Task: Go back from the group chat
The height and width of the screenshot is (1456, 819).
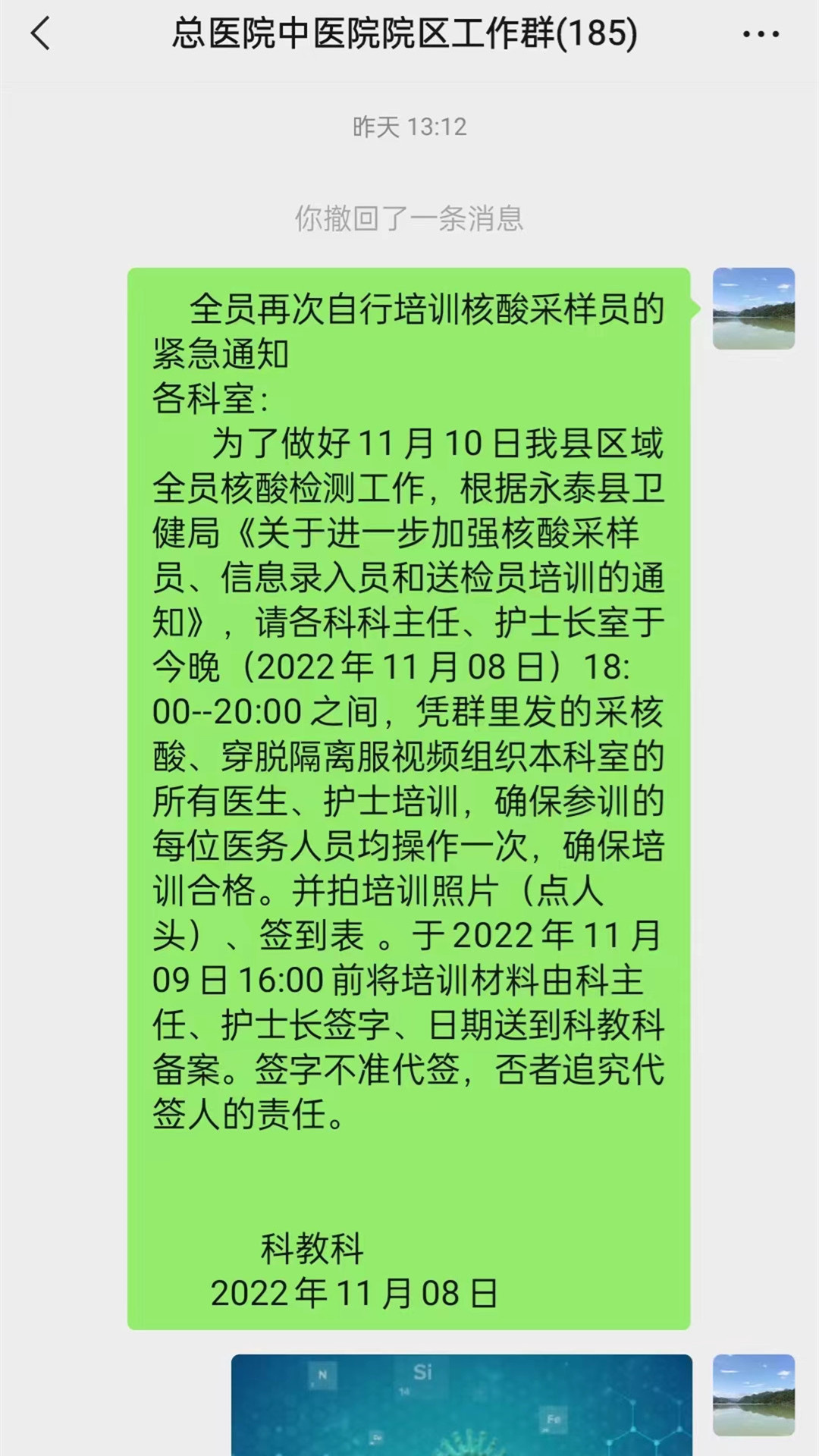Action: (41, 35)
